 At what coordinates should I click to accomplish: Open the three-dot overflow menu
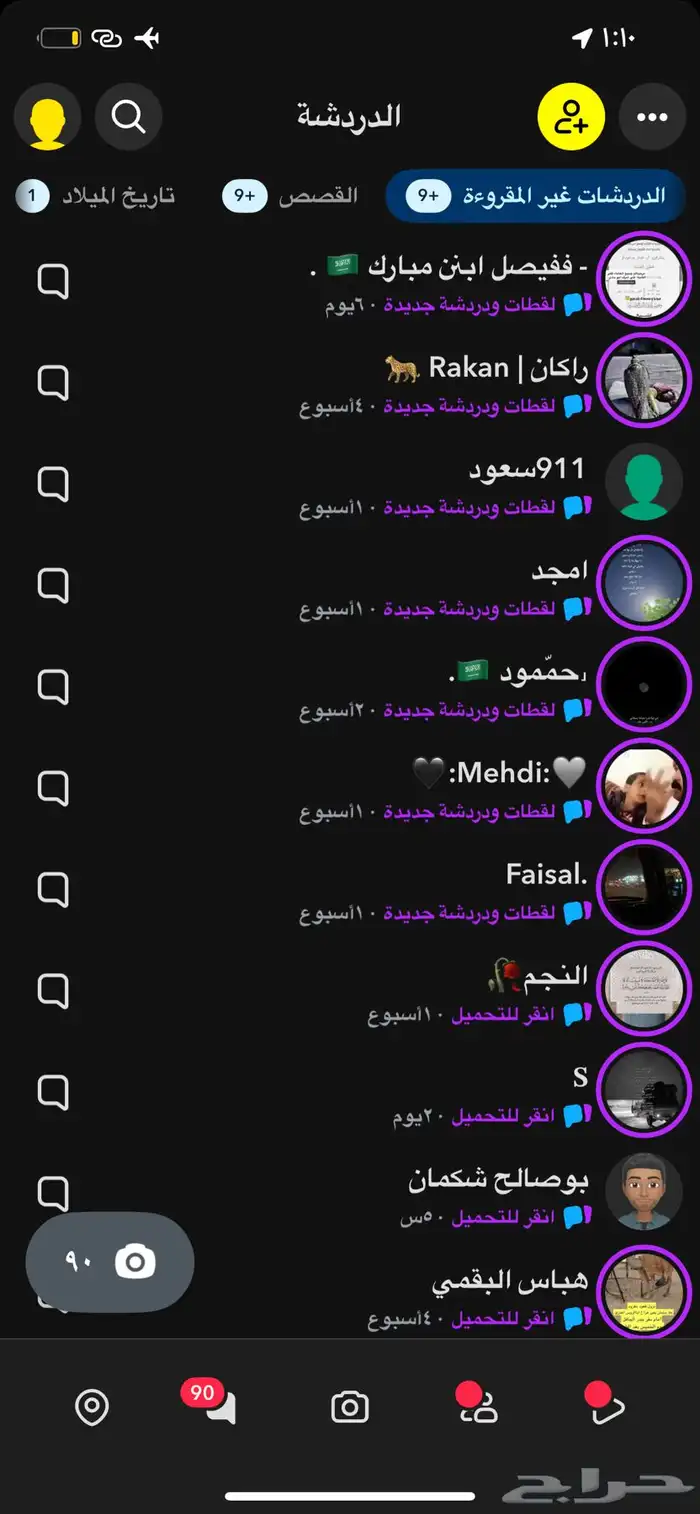pyautogui.click(x=652, y=118)
